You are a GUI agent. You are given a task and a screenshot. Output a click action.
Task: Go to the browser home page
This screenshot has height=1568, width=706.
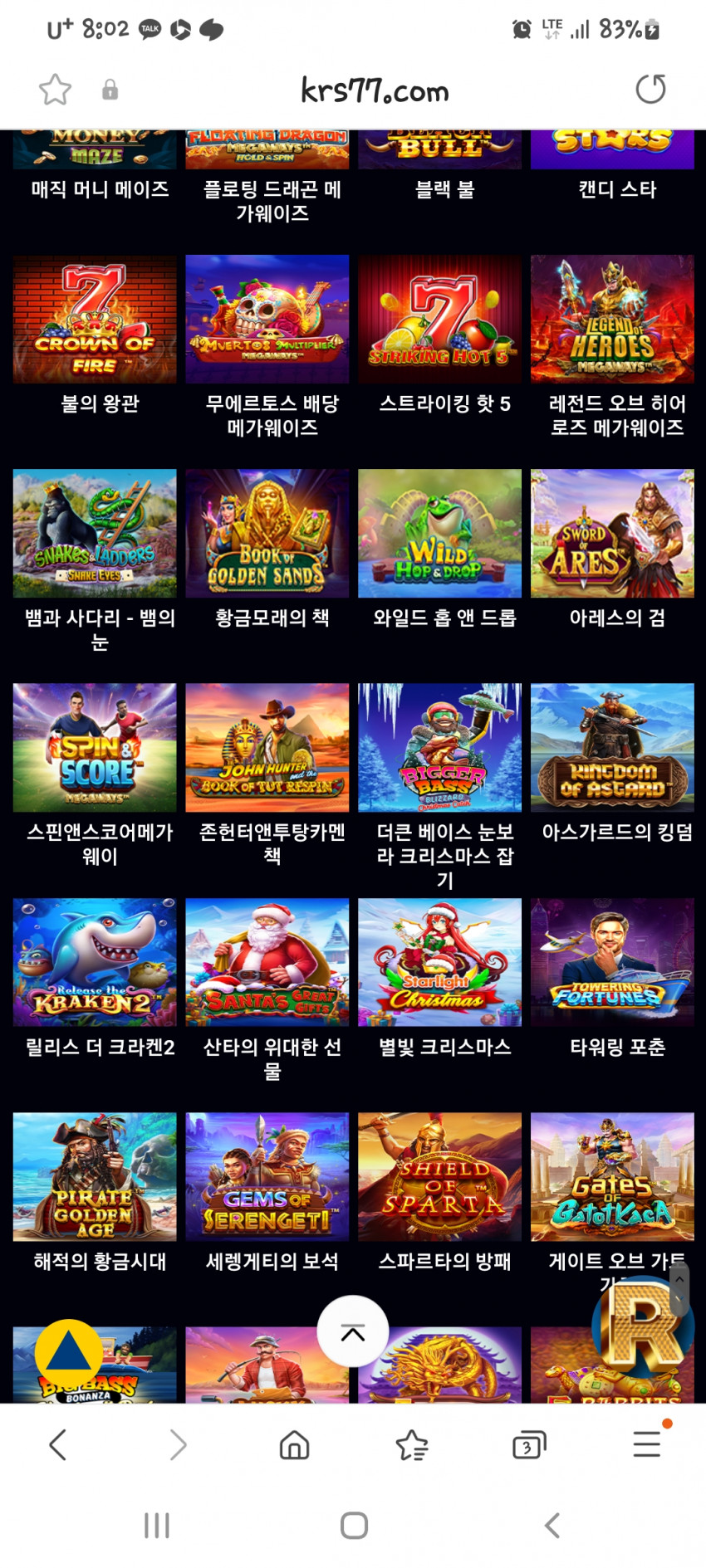(x=294, y=1445)
